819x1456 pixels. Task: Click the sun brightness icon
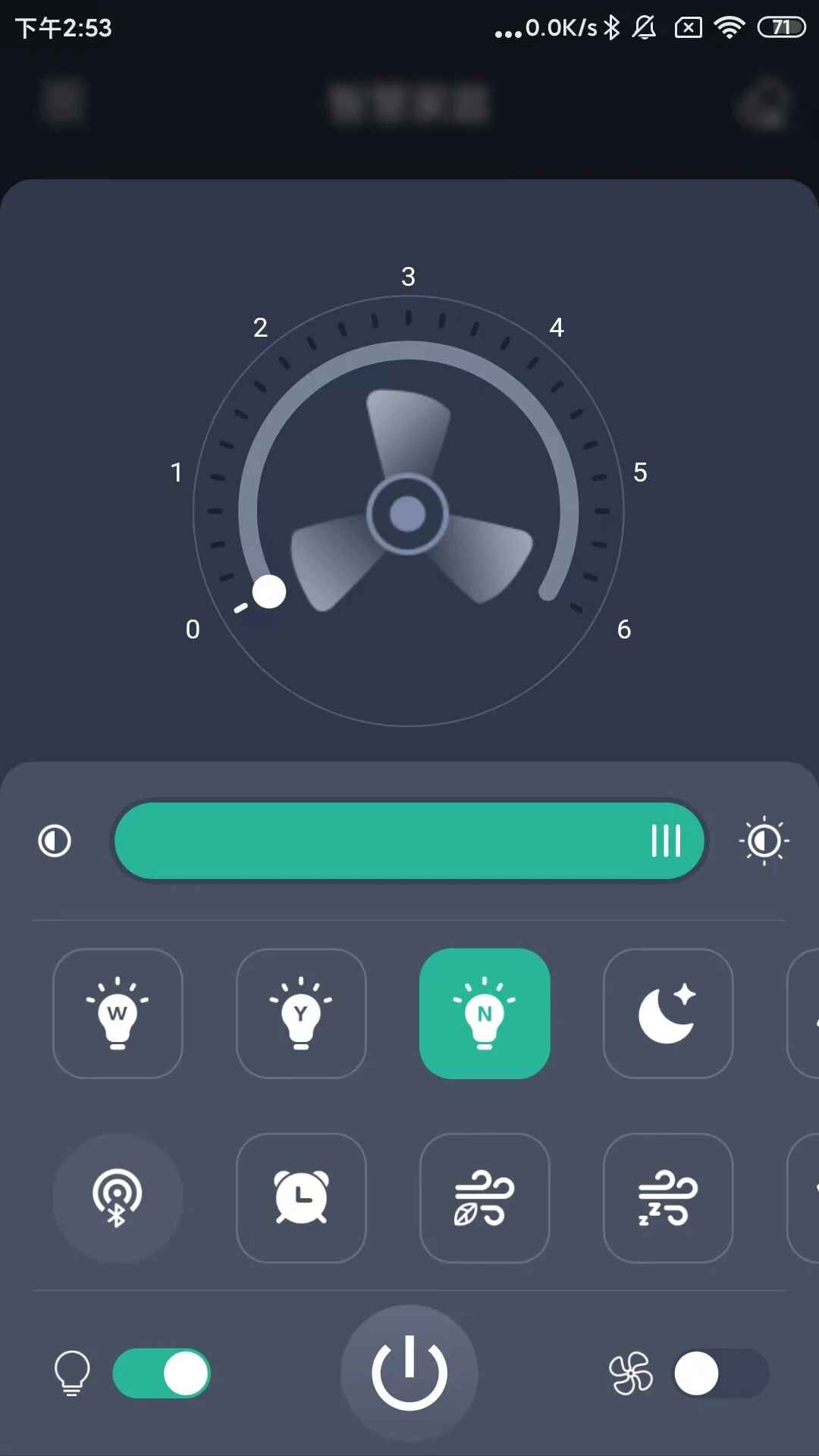[764, 840]
